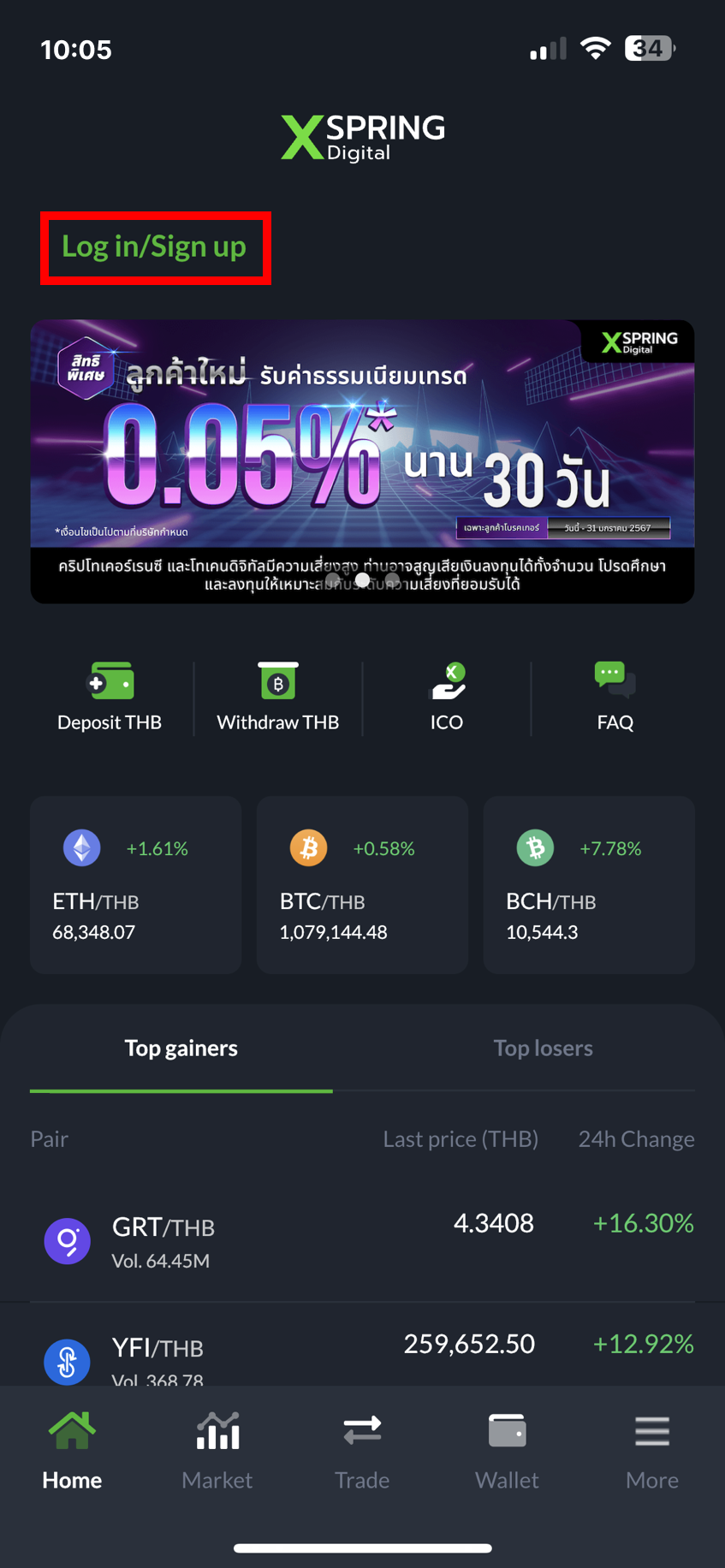725x1568 pixels.
Task: Open the Wallet tab
Action: [x=507, y=1450]
